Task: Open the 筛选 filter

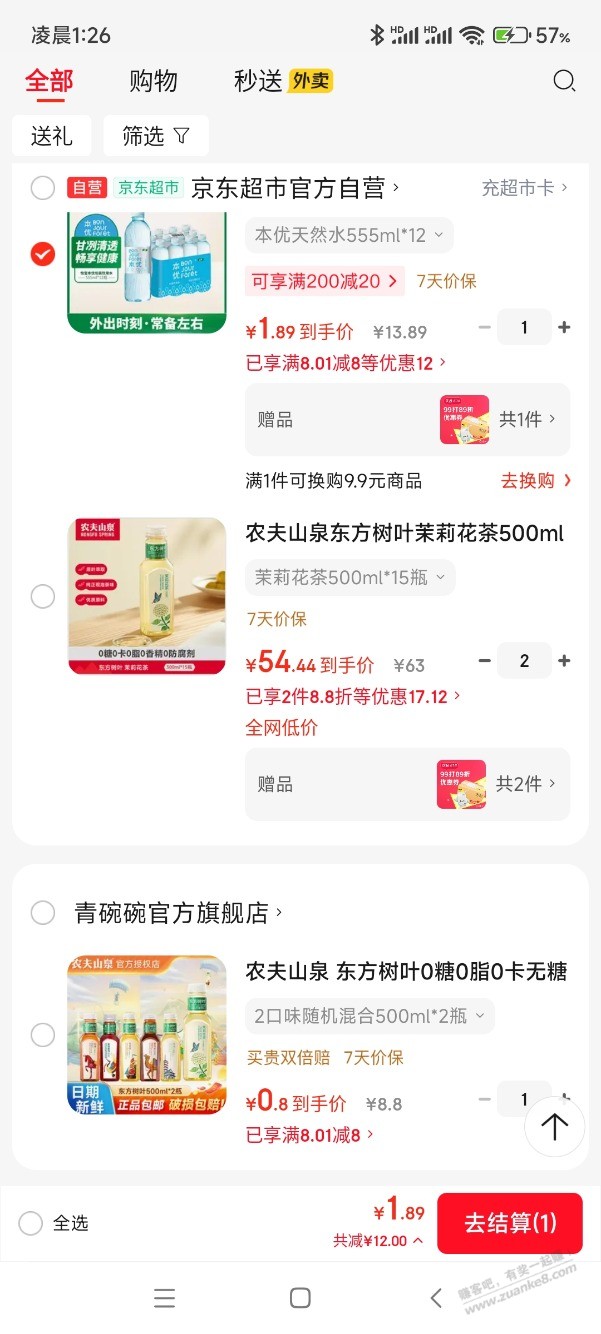Action: (x=156, y=136)
